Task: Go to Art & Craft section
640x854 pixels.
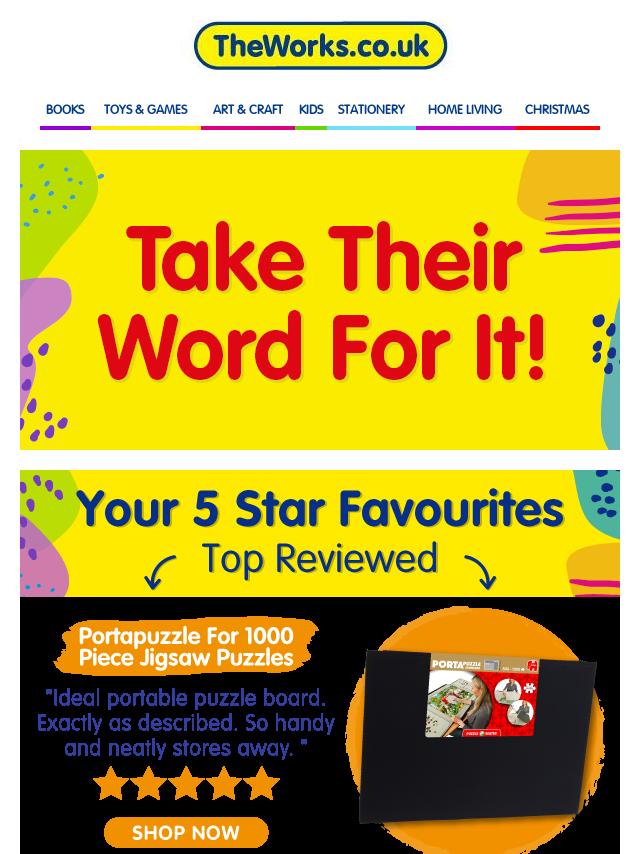Action: click(x=248, y=110)
